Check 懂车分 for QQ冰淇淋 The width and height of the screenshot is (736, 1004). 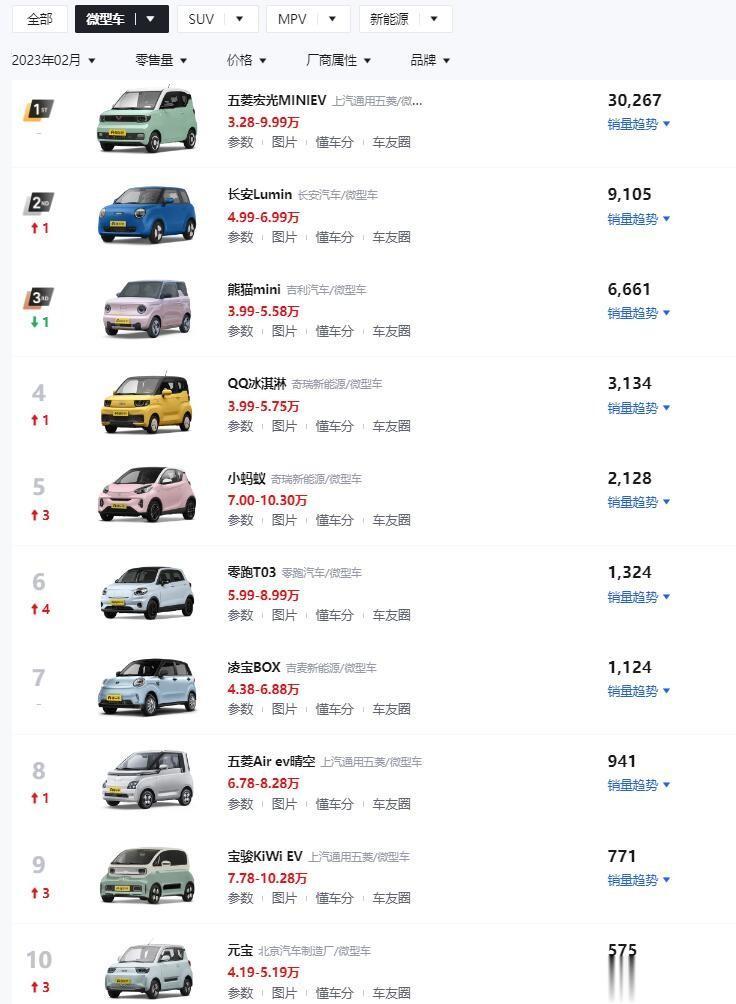335,426
